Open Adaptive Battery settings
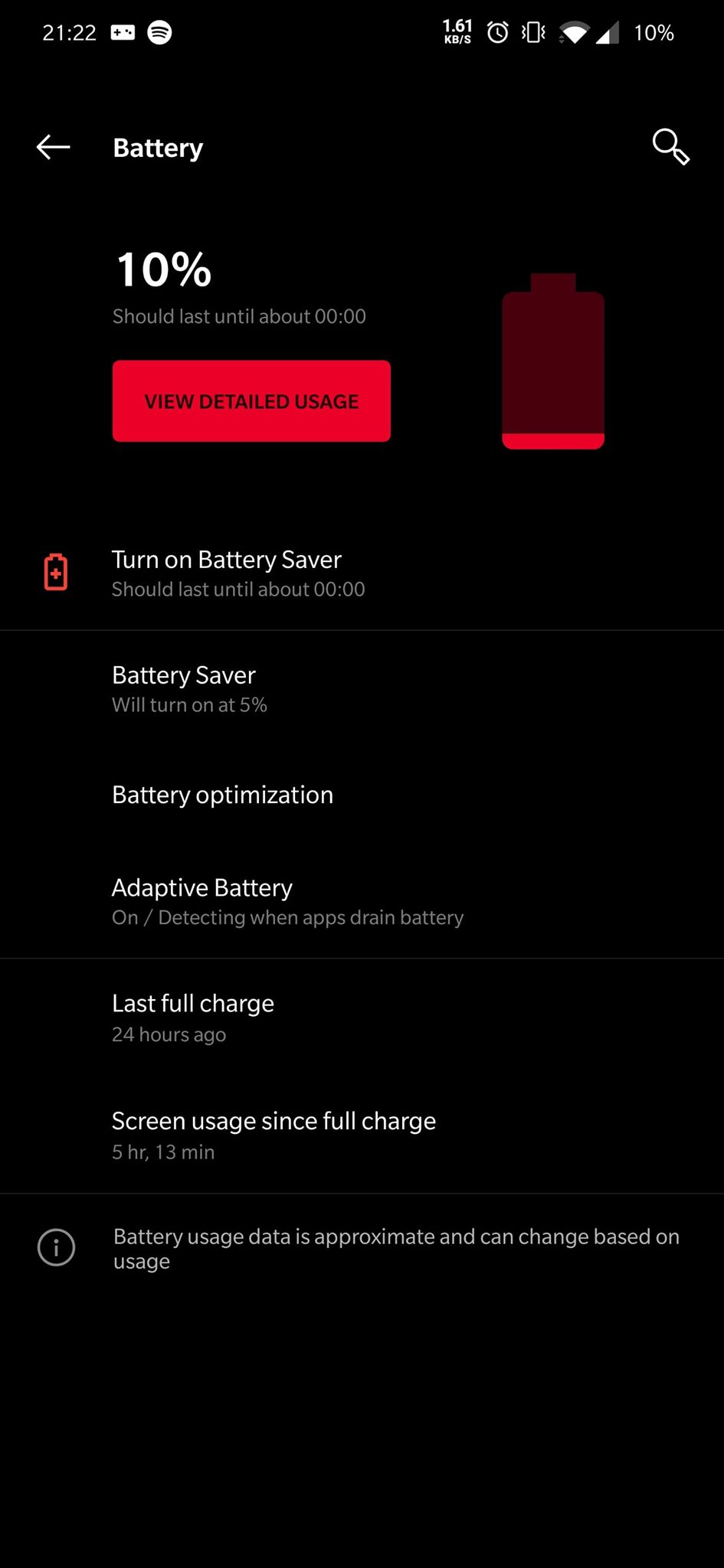The height and width of the screenshot is (1568, 724). 362,900
